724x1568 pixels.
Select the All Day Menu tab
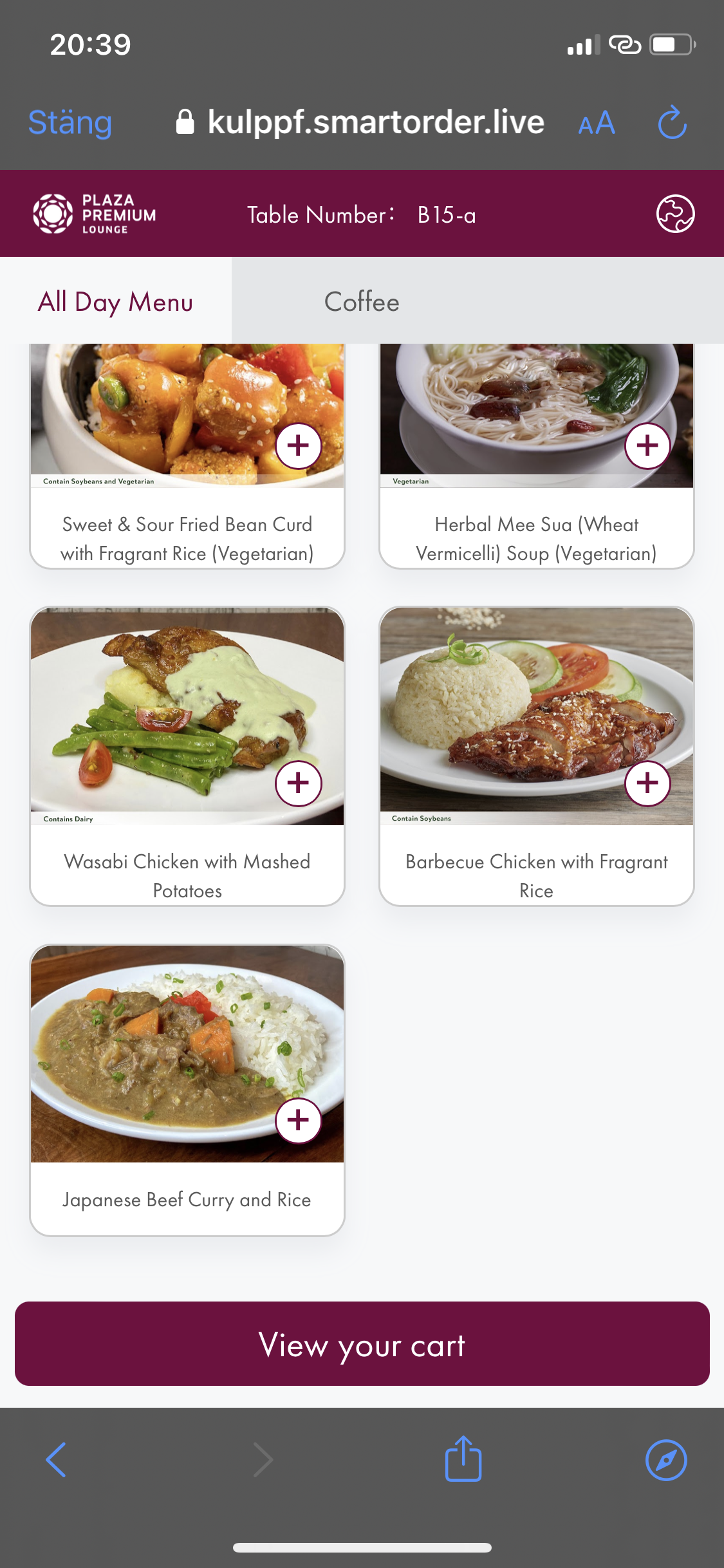point(116,301)
